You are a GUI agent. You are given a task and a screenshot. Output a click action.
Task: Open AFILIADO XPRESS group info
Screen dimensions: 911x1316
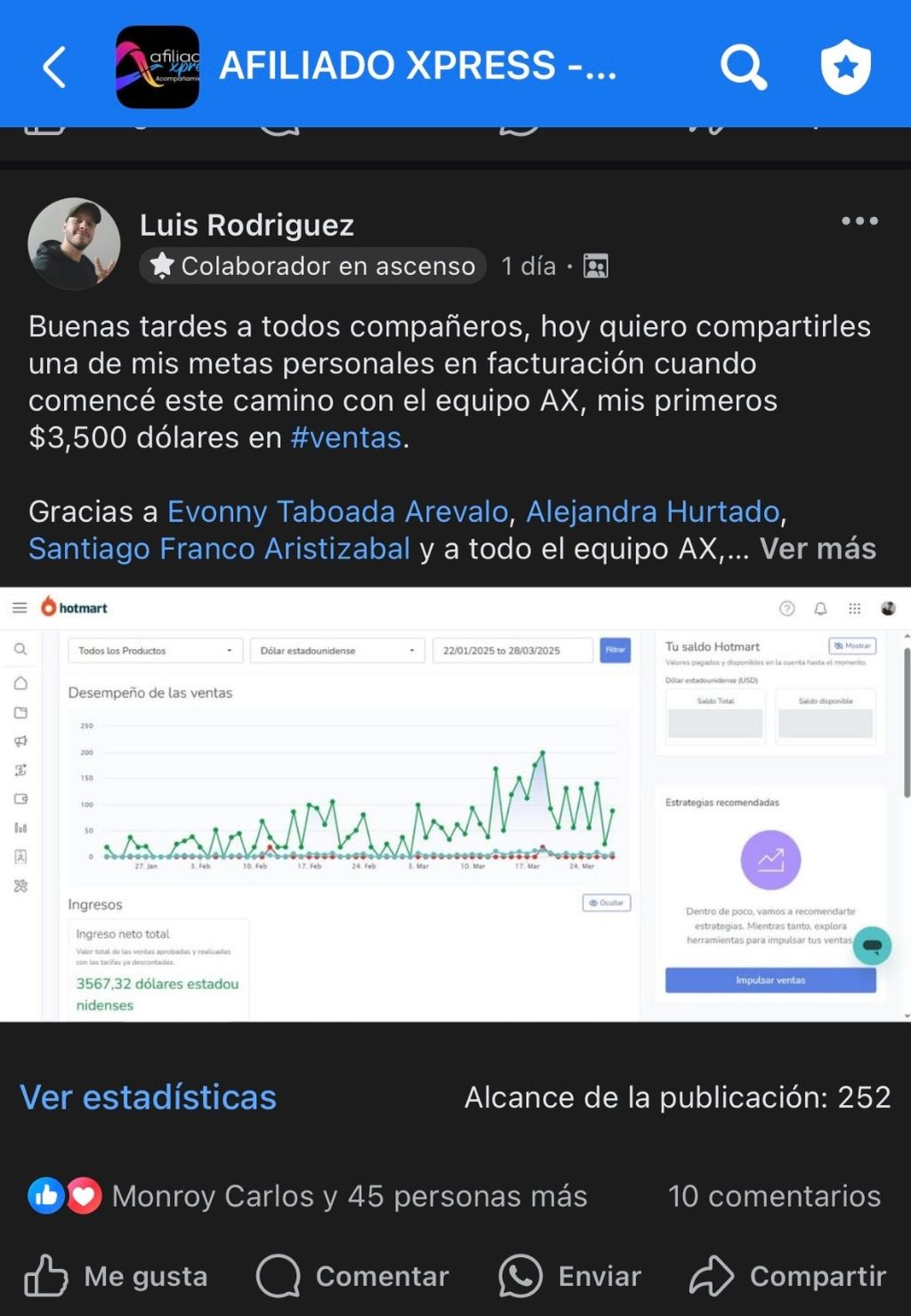[x=416, y=67]
